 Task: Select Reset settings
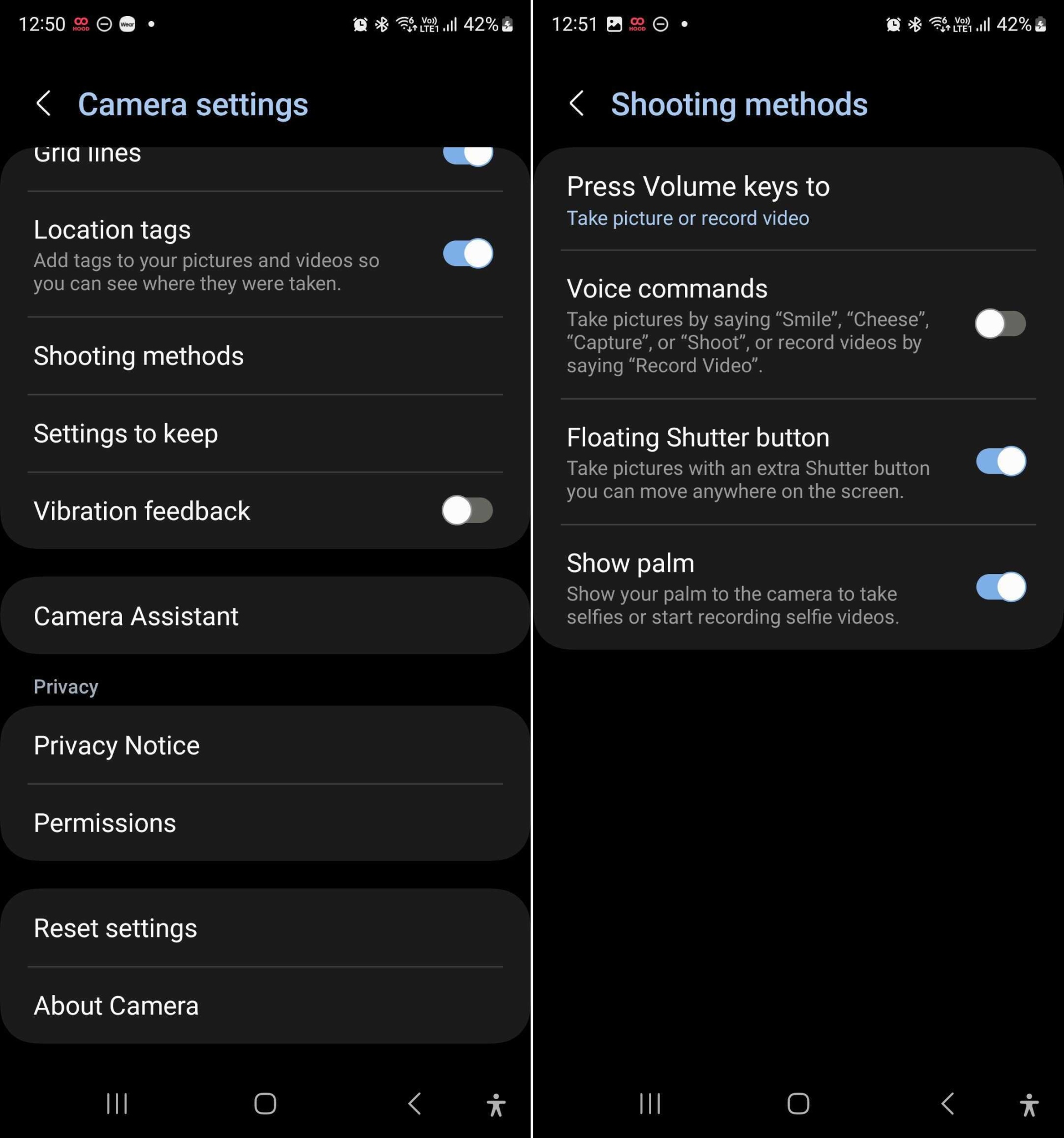(264, 928)
